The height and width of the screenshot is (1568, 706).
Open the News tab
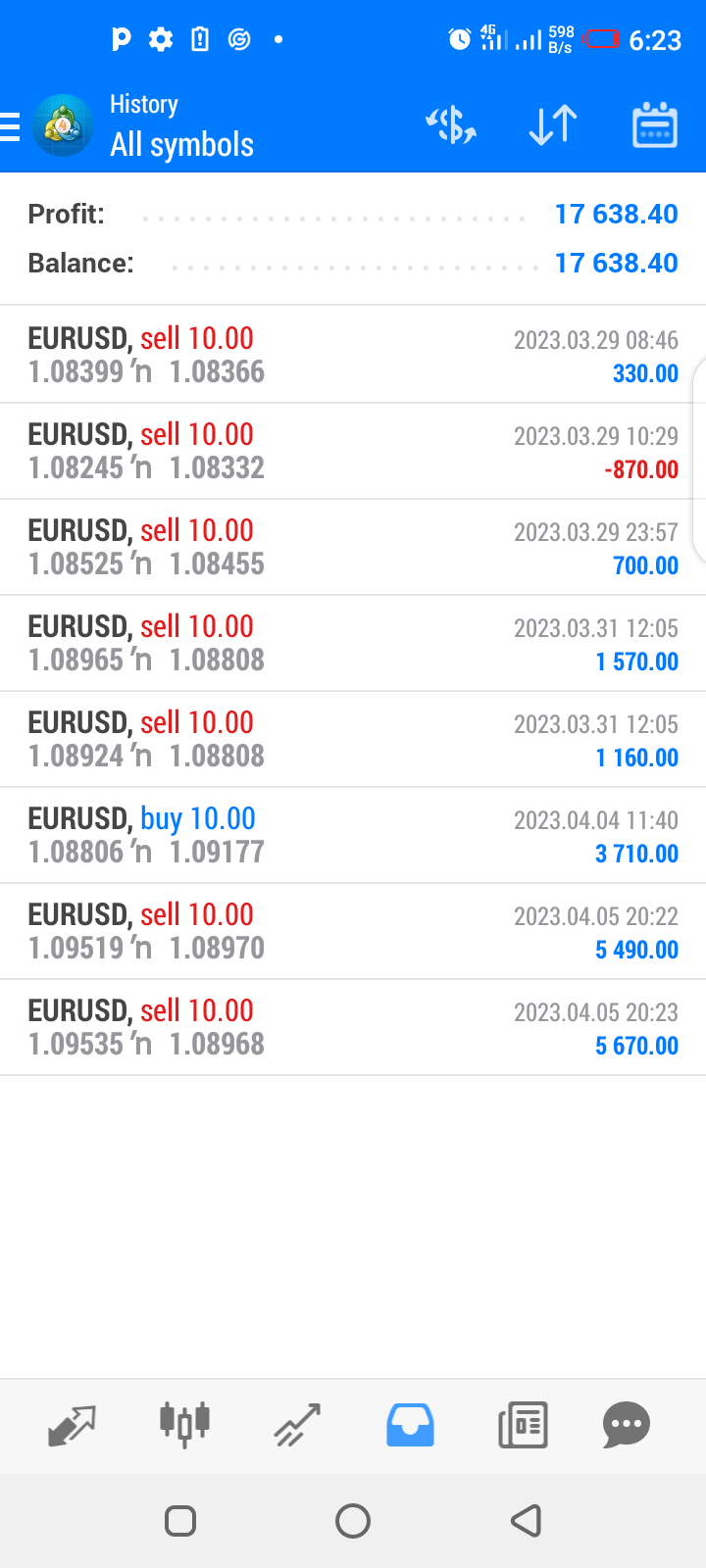click(523, 1425)
